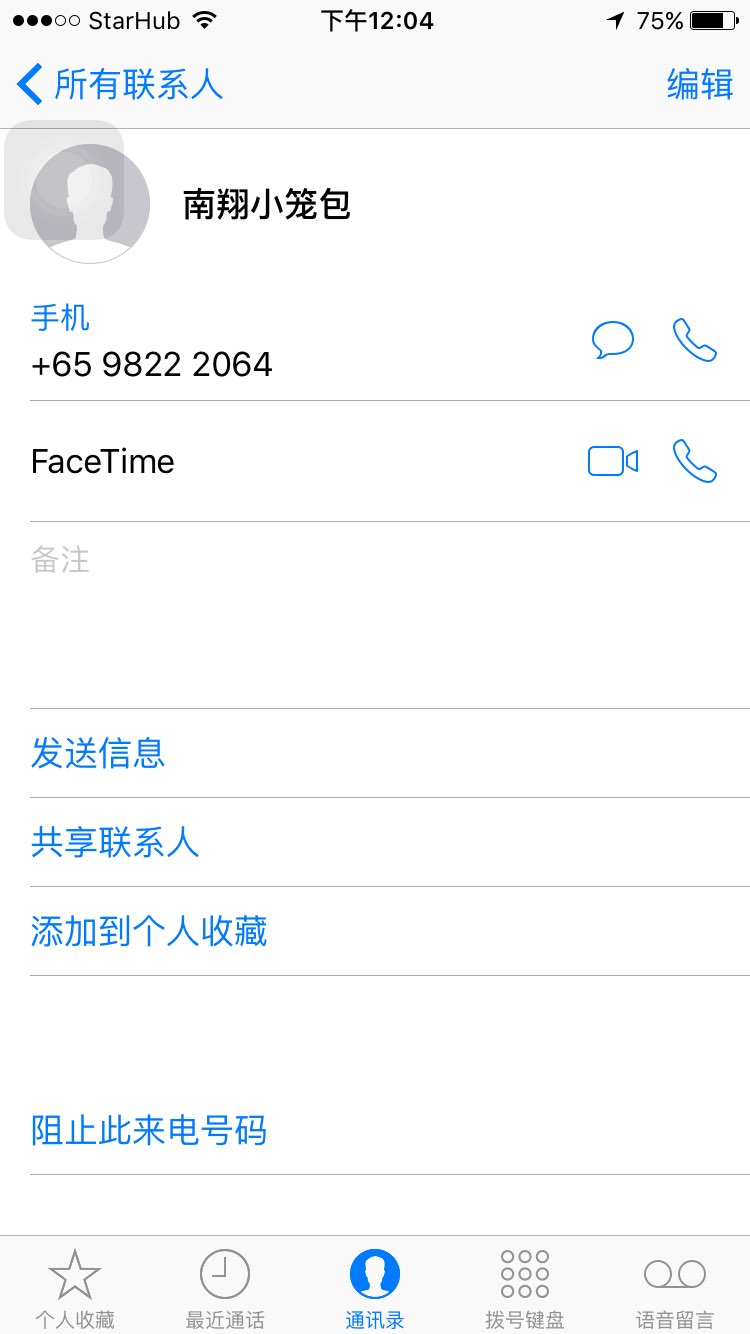Viewport: 750px width, 1334px height.
Task: Call the mobile number +65 9822 2064
Action: [x=695, y=340]
